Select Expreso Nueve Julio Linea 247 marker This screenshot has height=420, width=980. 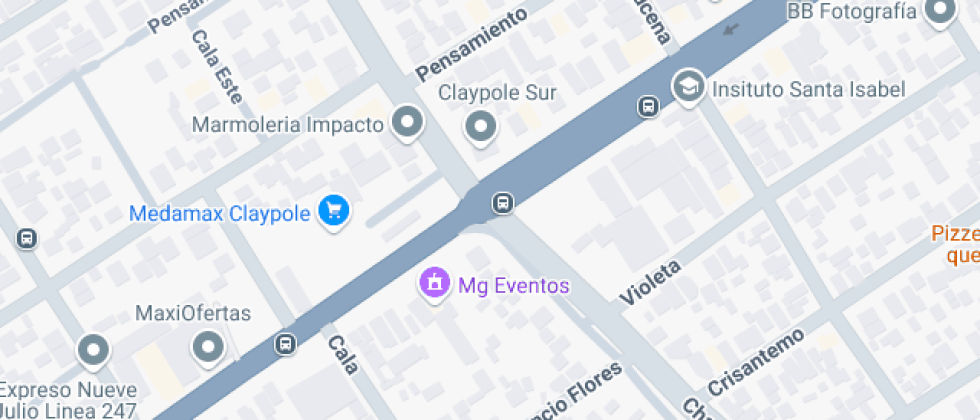pos(93,350)
